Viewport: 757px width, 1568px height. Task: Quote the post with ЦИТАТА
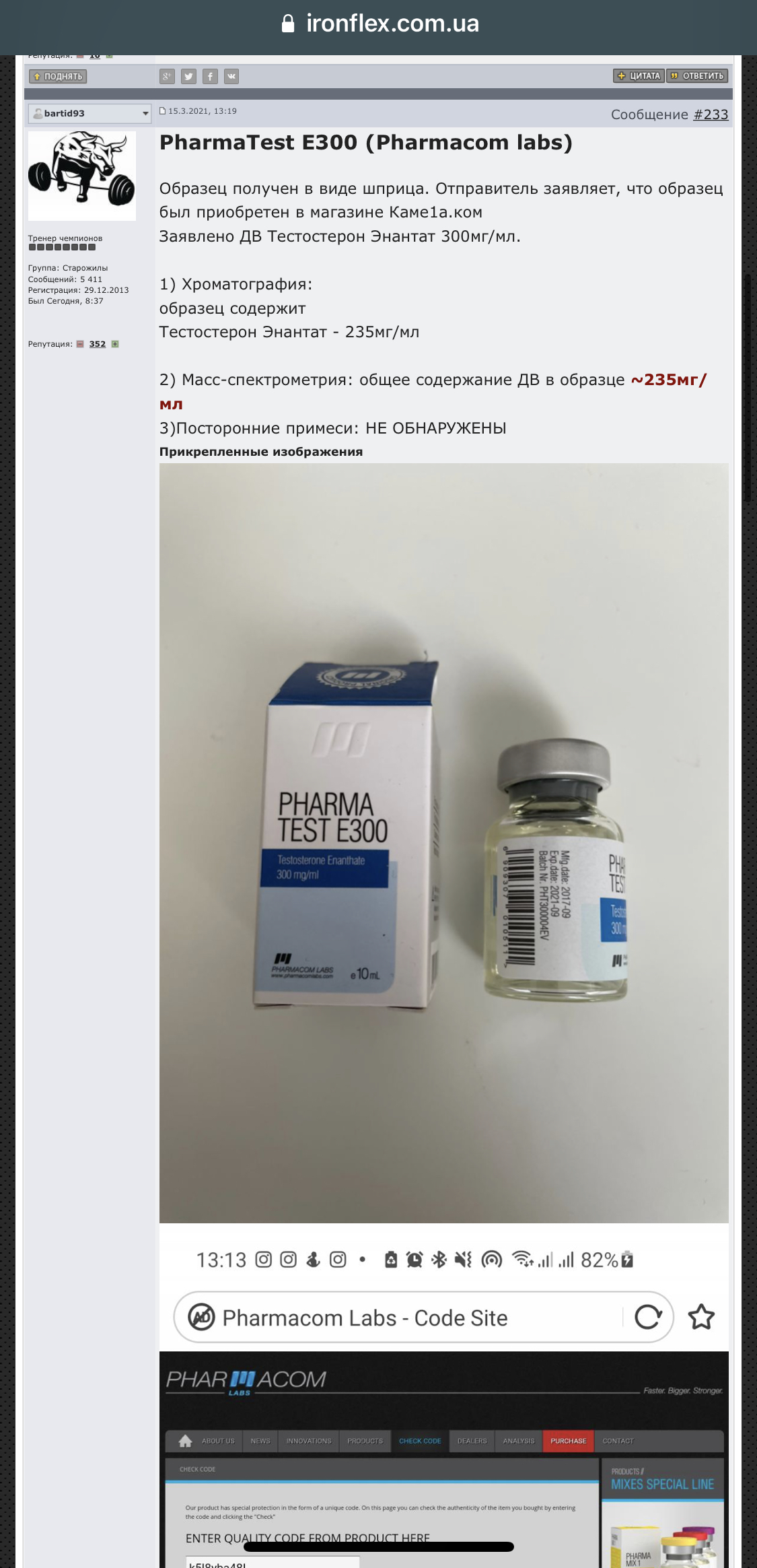639,76
